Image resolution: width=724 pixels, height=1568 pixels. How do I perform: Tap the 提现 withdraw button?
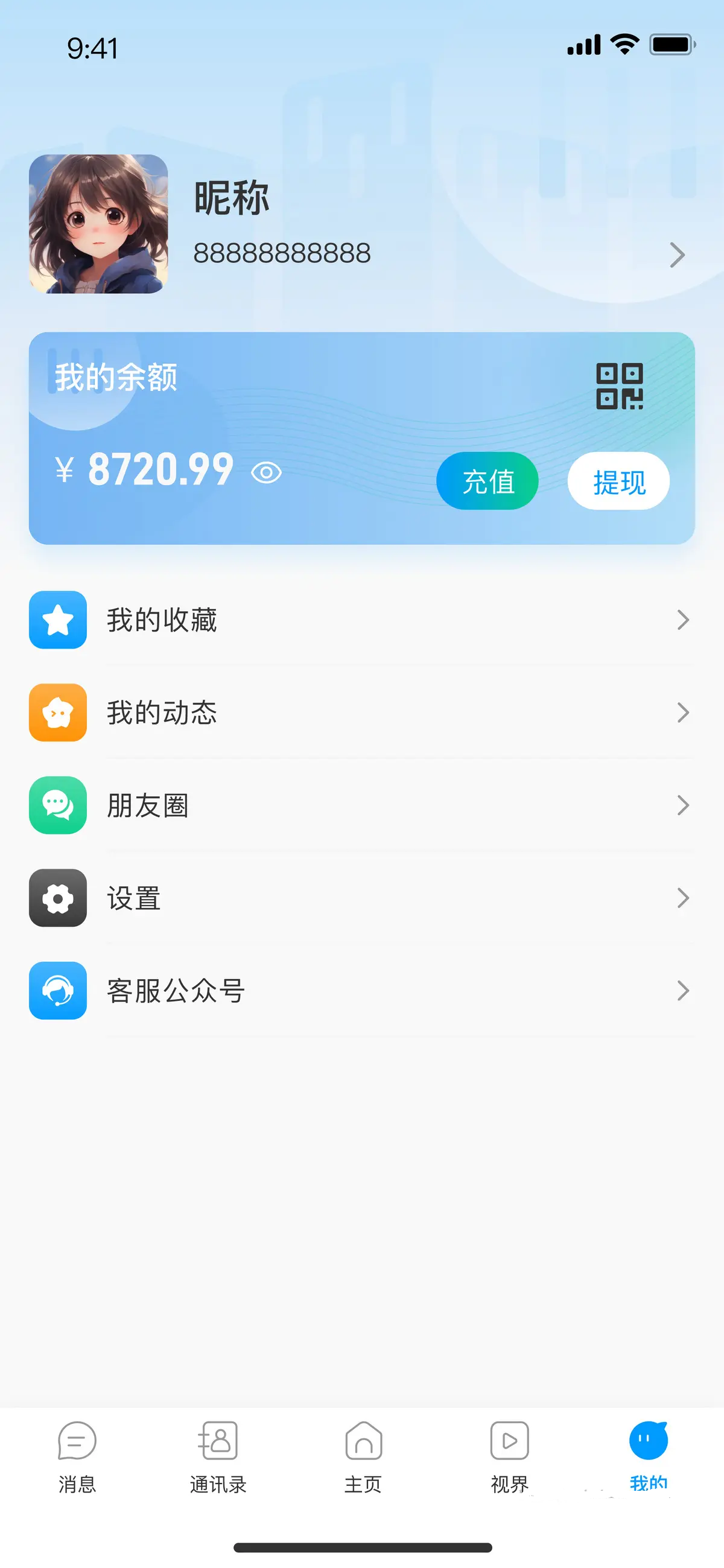pos(618,481)
